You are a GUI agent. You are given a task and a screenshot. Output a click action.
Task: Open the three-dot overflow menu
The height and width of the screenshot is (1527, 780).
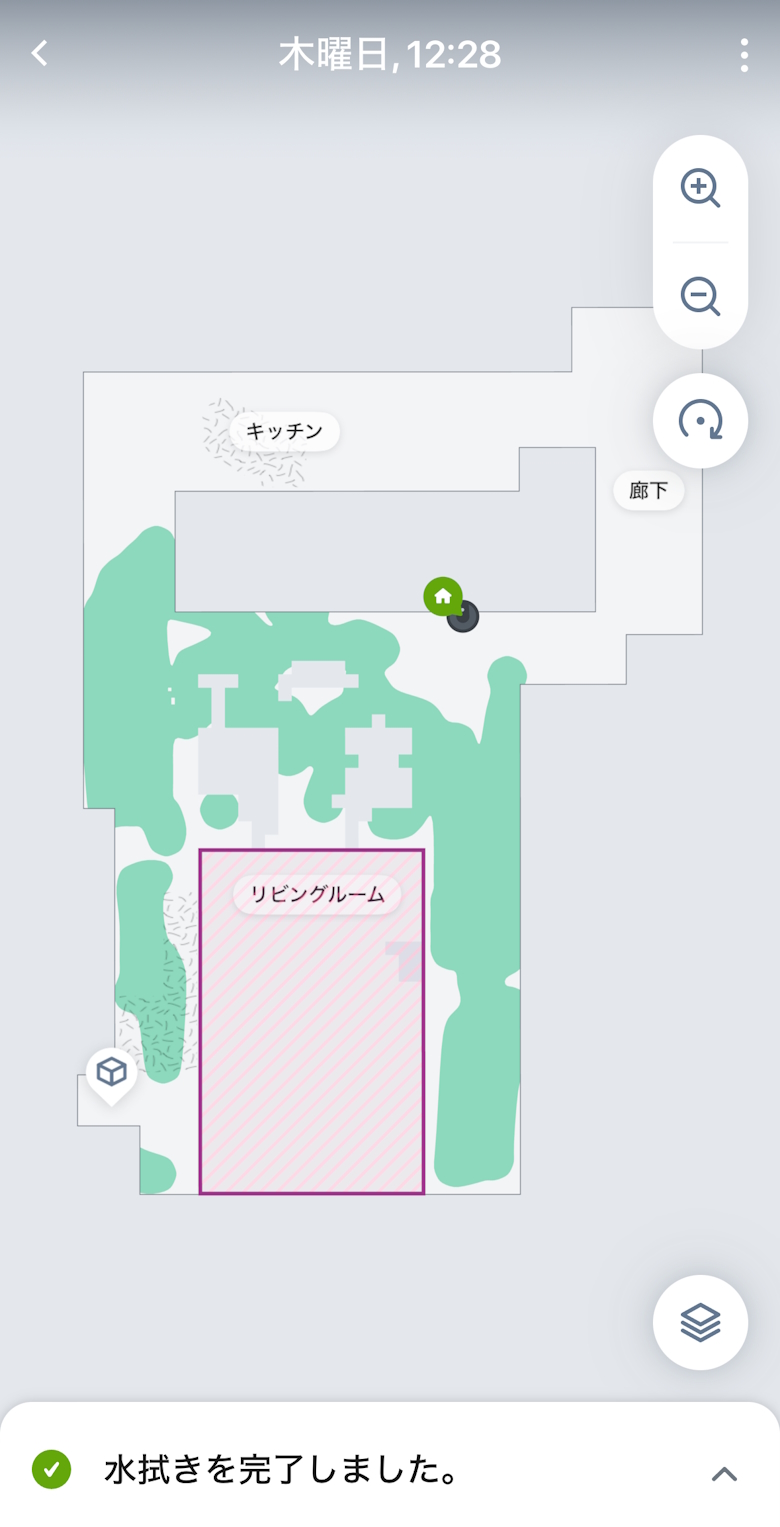pos(744,55)
